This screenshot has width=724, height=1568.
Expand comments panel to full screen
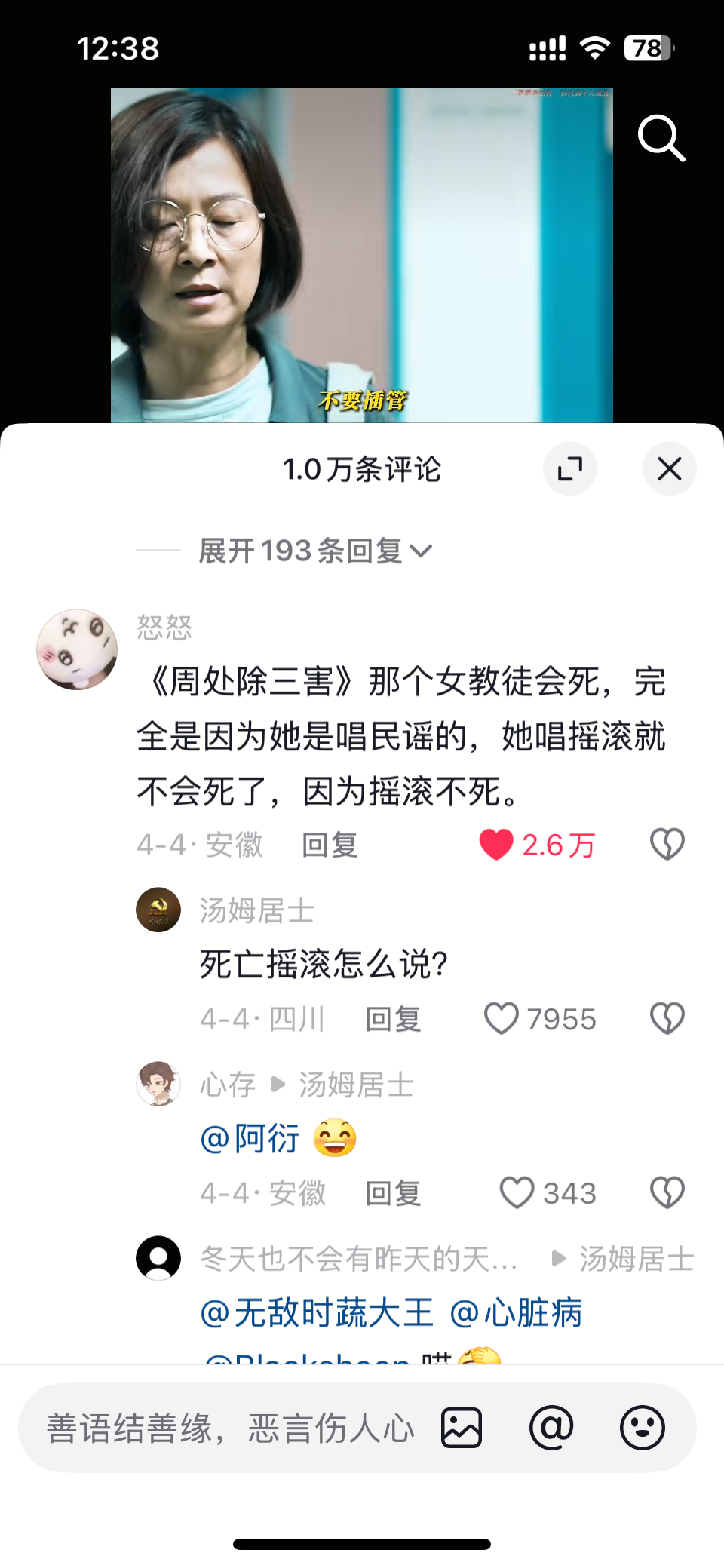click(570, 468)
